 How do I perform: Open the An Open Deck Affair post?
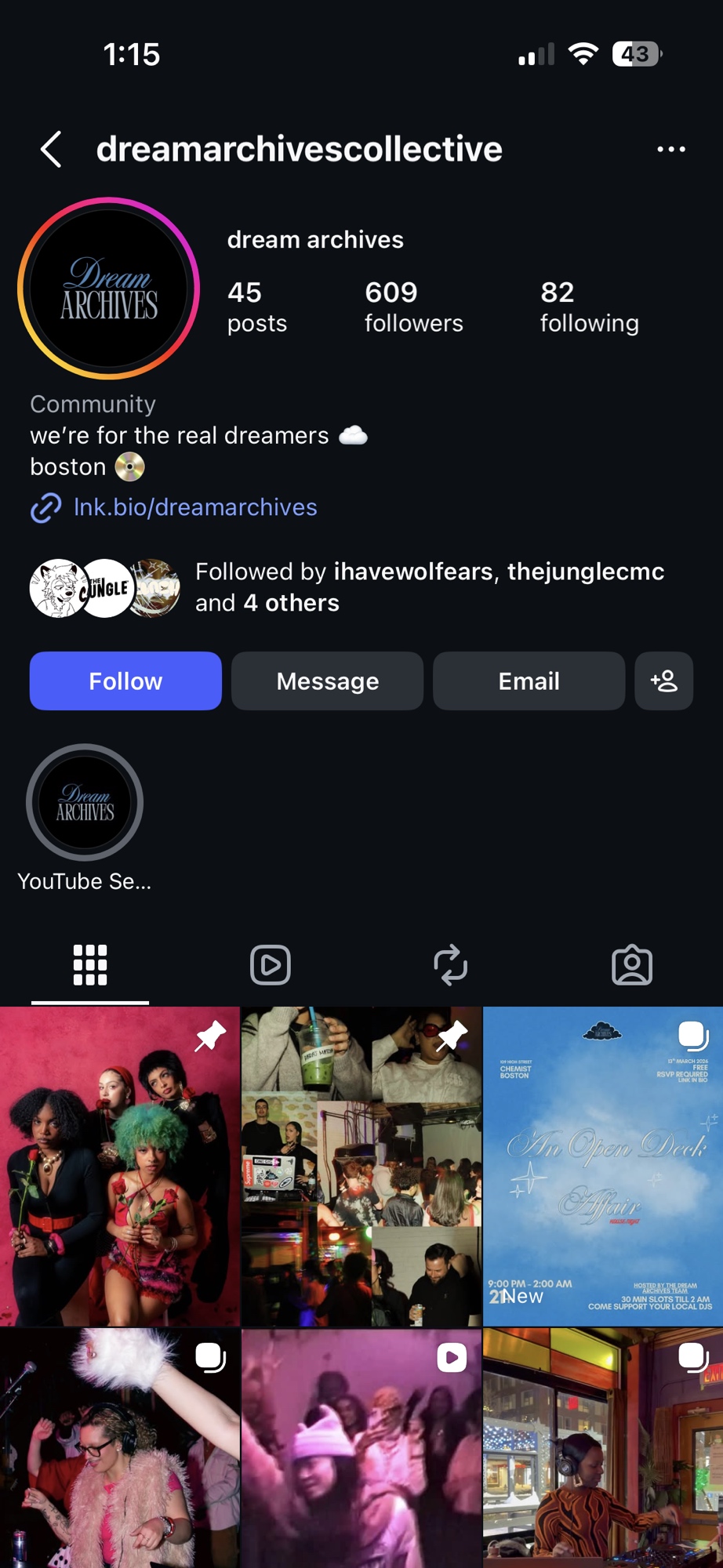[602, 1166]
